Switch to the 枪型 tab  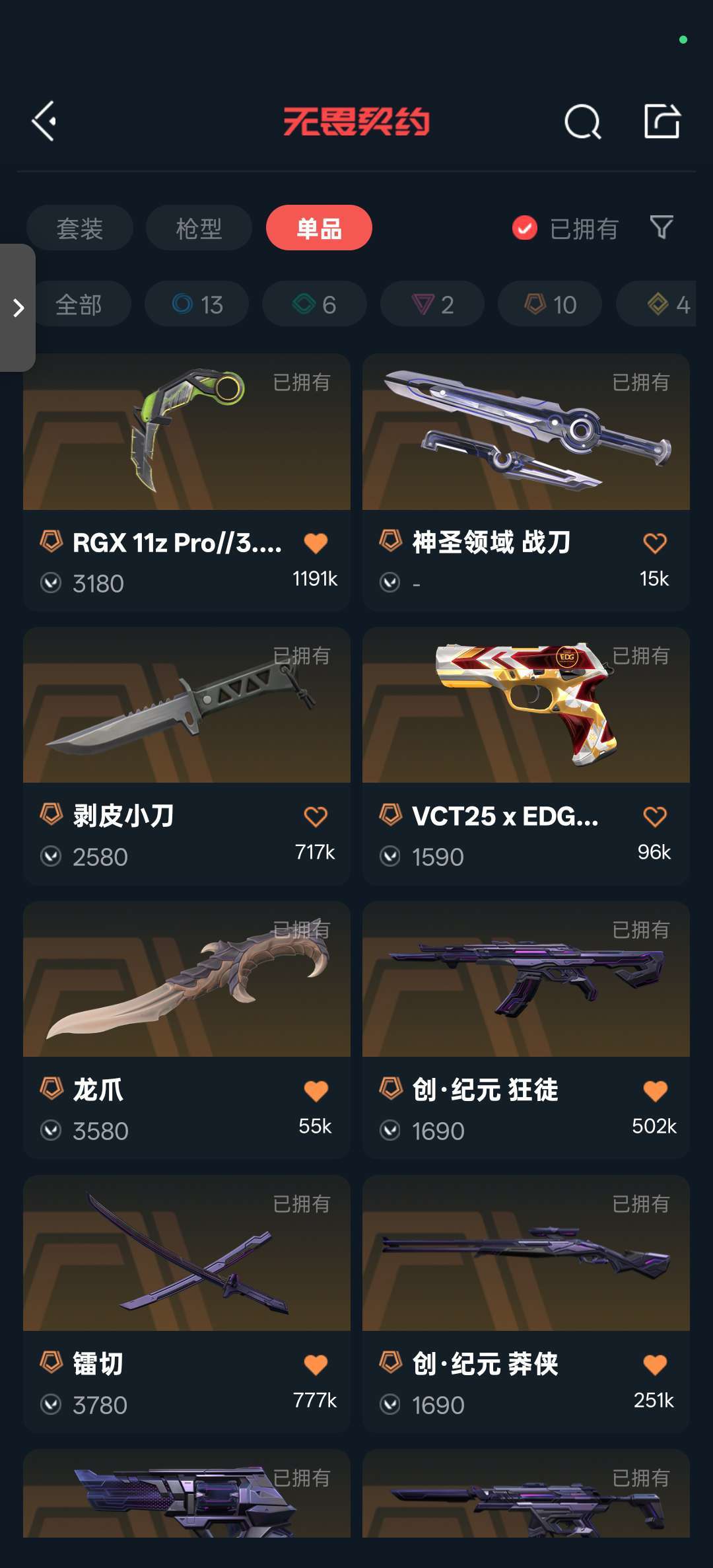[198, 228]
